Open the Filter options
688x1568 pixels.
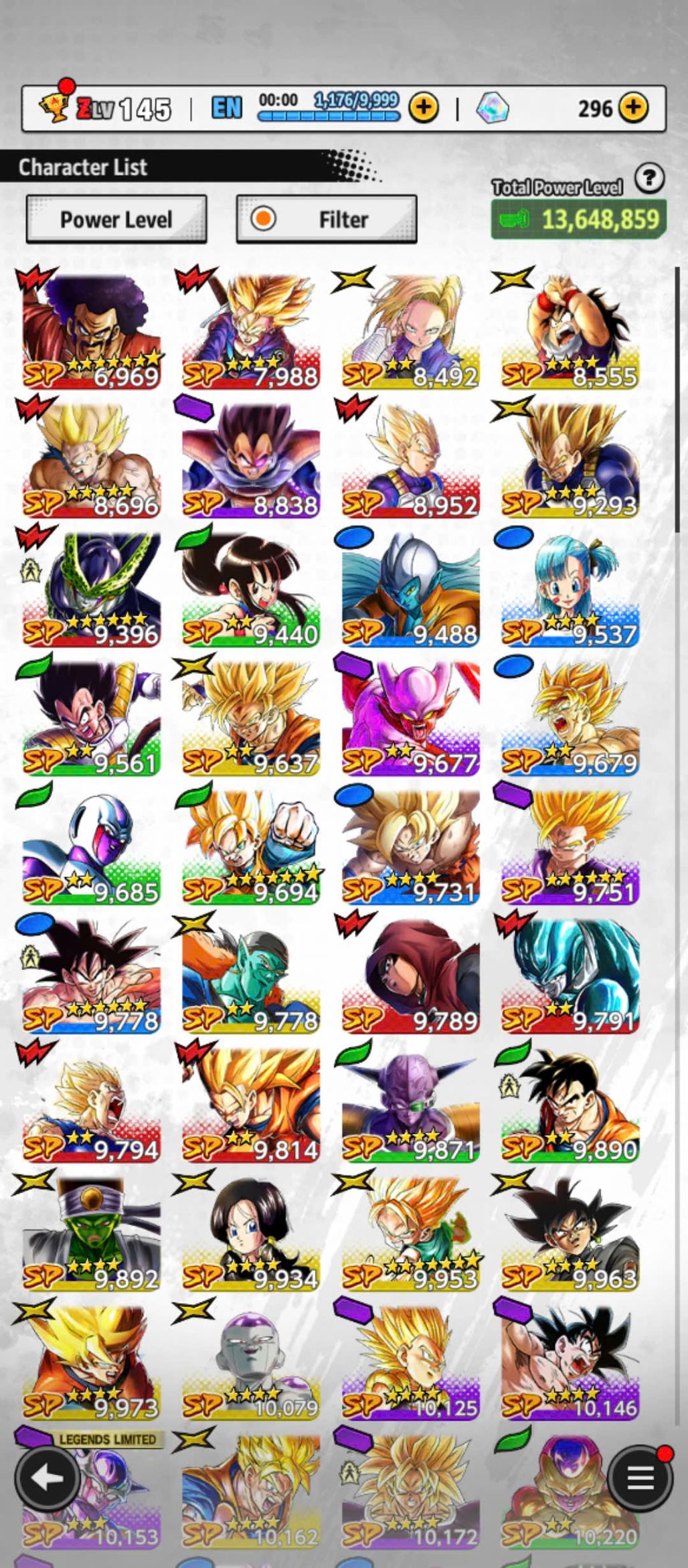click(x=327, y=220)
